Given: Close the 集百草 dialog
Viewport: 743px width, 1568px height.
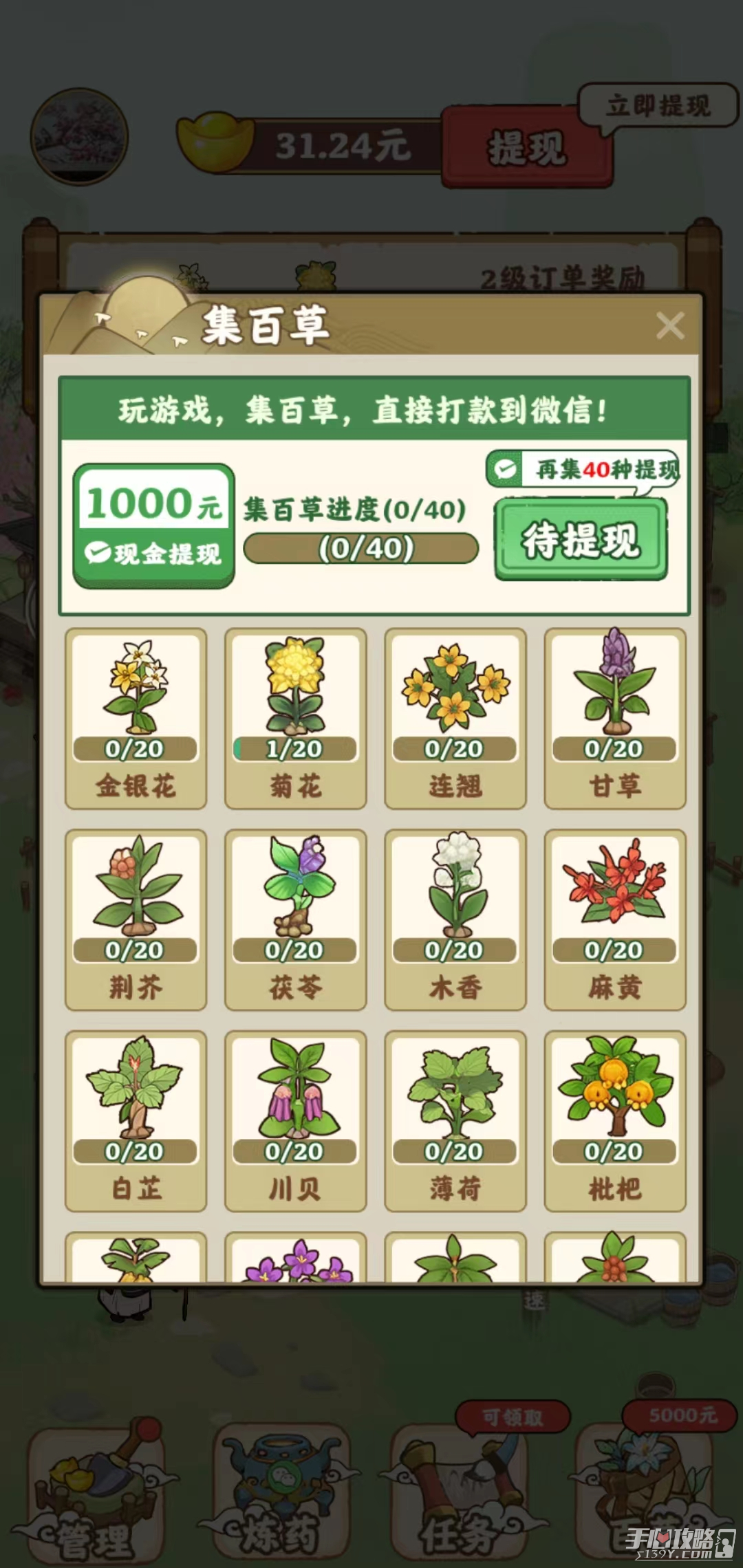Looking at the screenshot, I should pos(669,325).
